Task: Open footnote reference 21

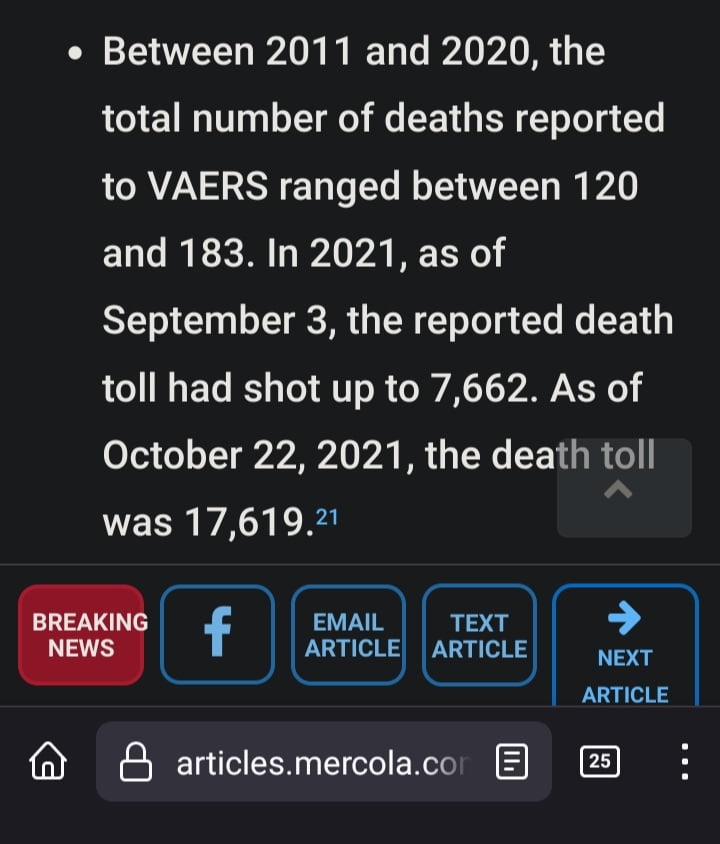Action: [x=327, y=517]
